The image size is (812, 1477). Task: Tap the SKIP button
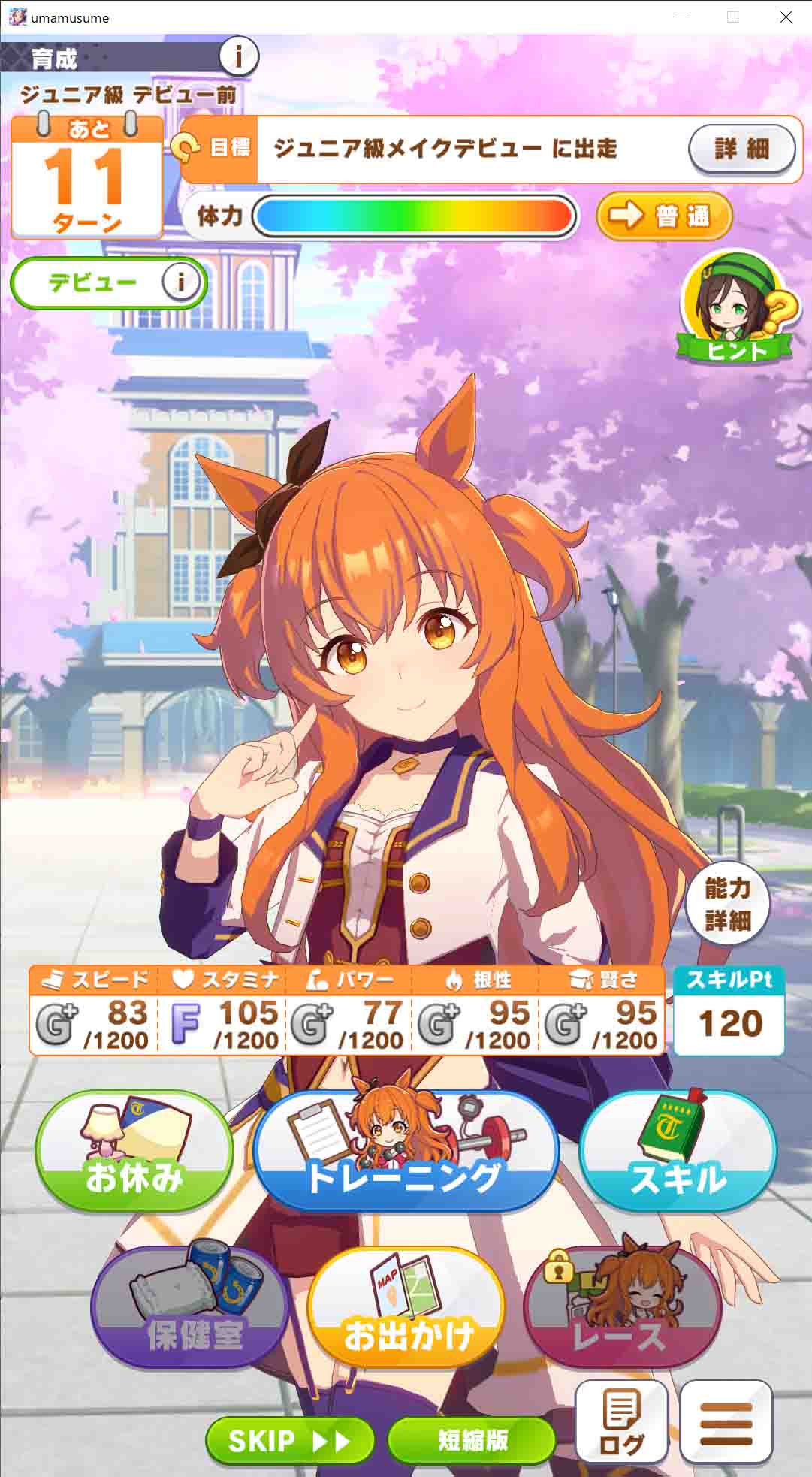pos(290,1440)
